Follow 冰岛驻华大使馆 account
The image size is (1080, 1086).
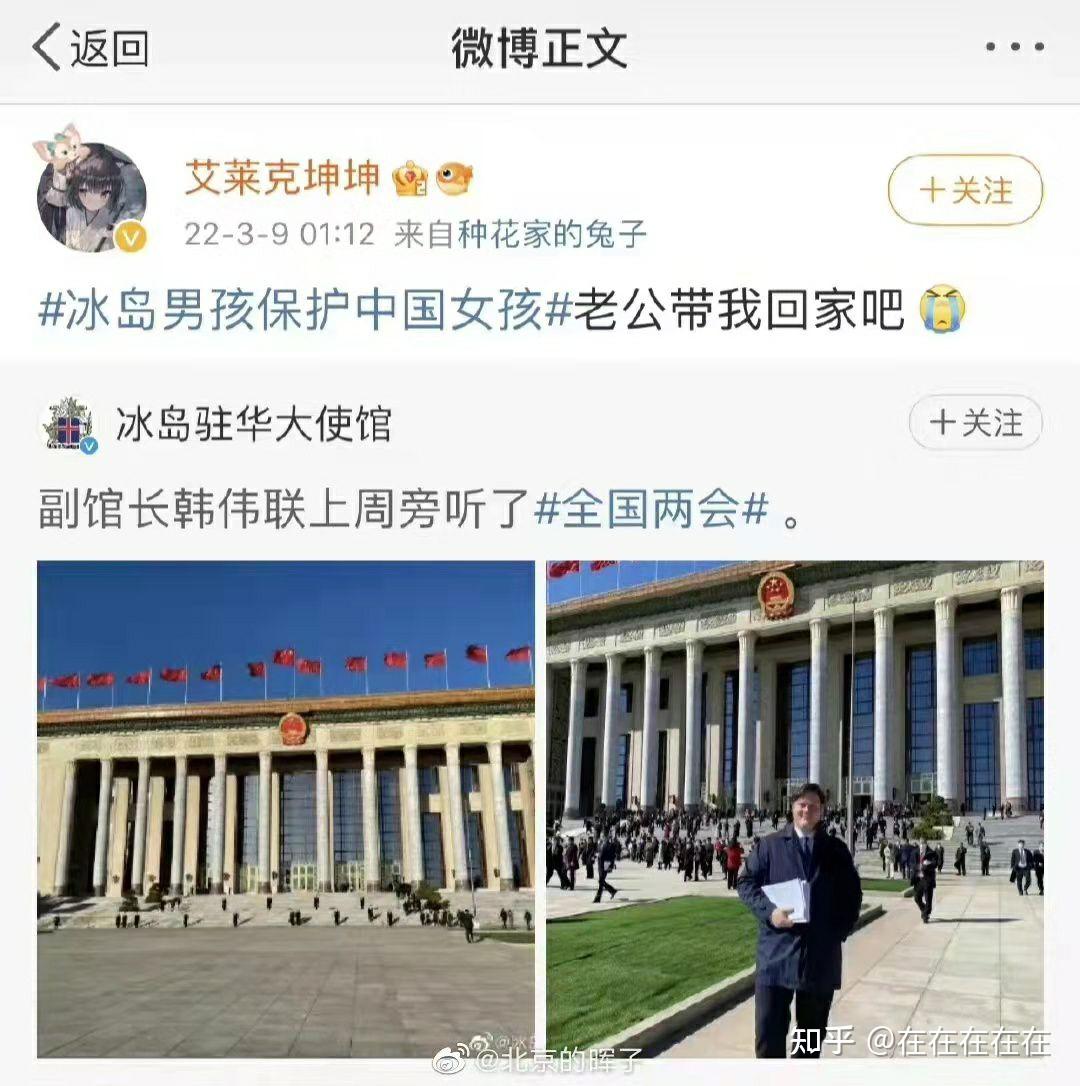click(x=975, y=423)
